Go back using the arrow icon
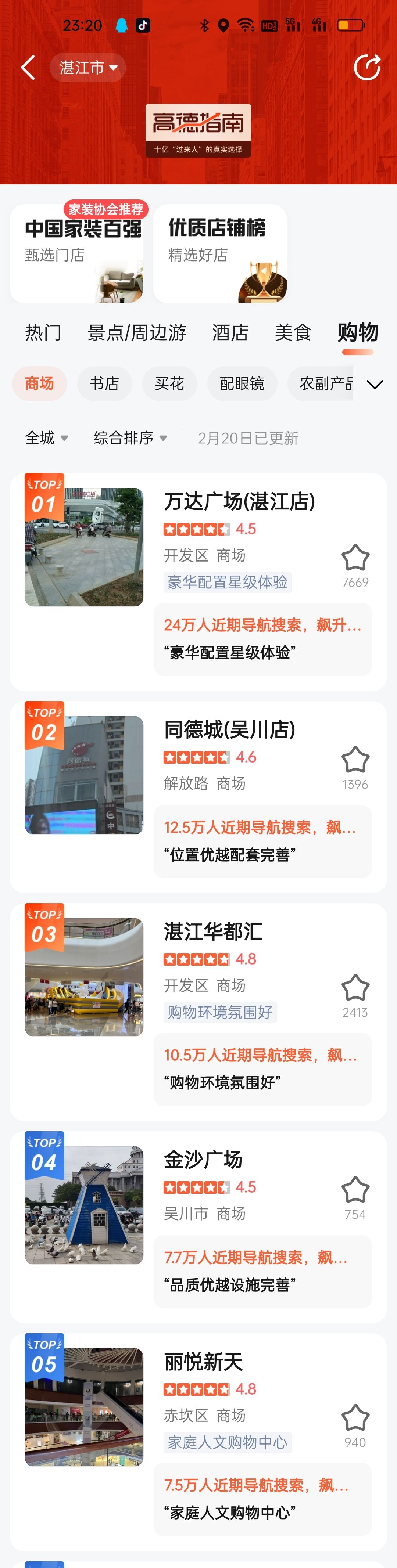This screenshot has height=1568, width=397. (x=28, y=68)
